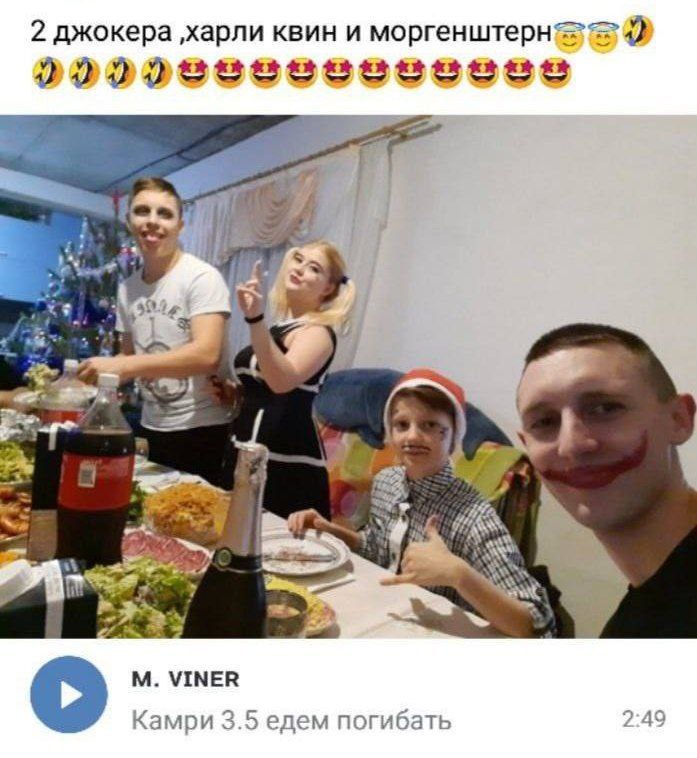Image resolution: width=697 pixels, height=758 pixels.
Task: Open the track Камри 3.5 едем погибать
Action: [x=291, y=719]
